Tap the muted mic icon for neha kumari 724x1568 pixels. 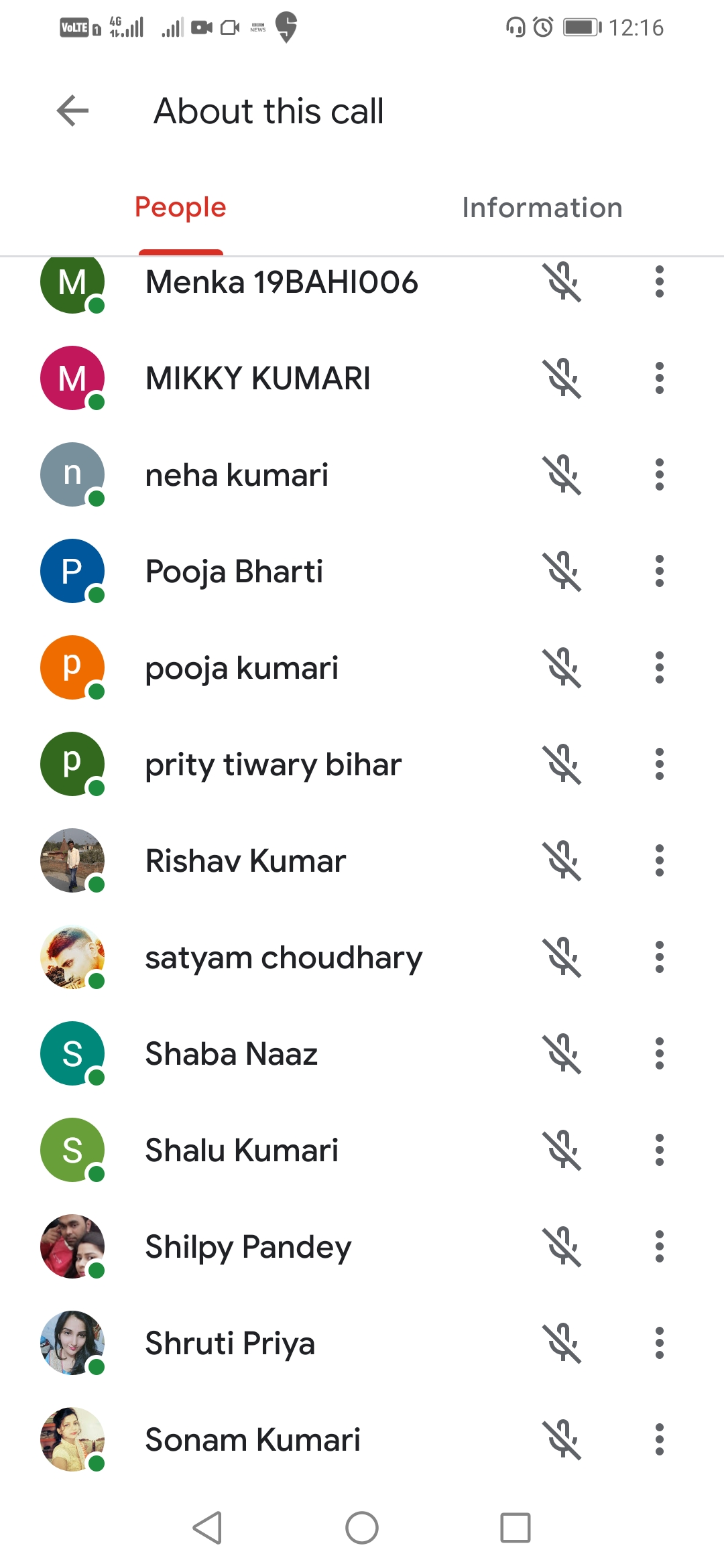coord(563,475)
